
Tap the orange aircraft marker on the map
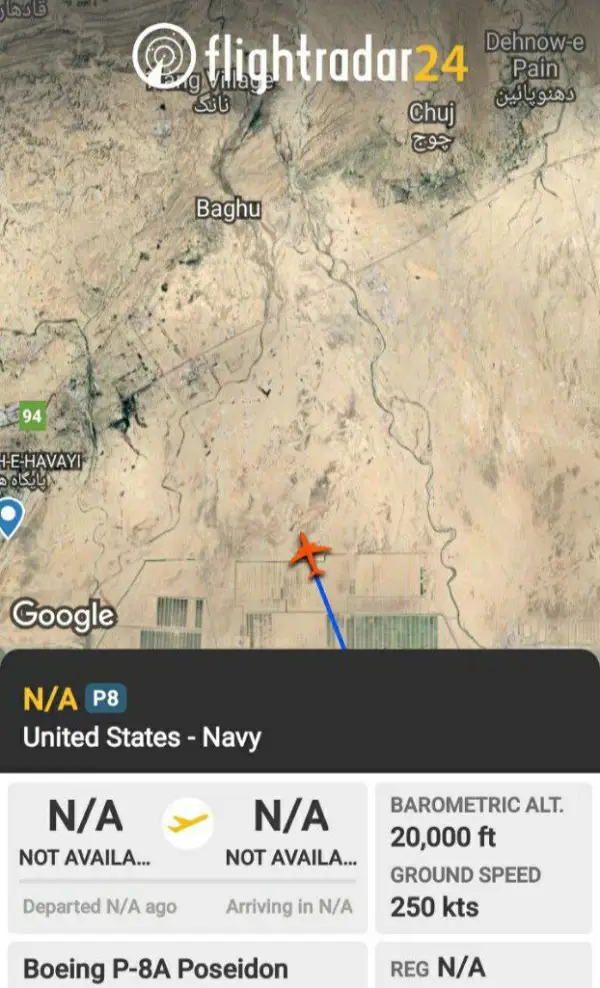coord(311,555)
